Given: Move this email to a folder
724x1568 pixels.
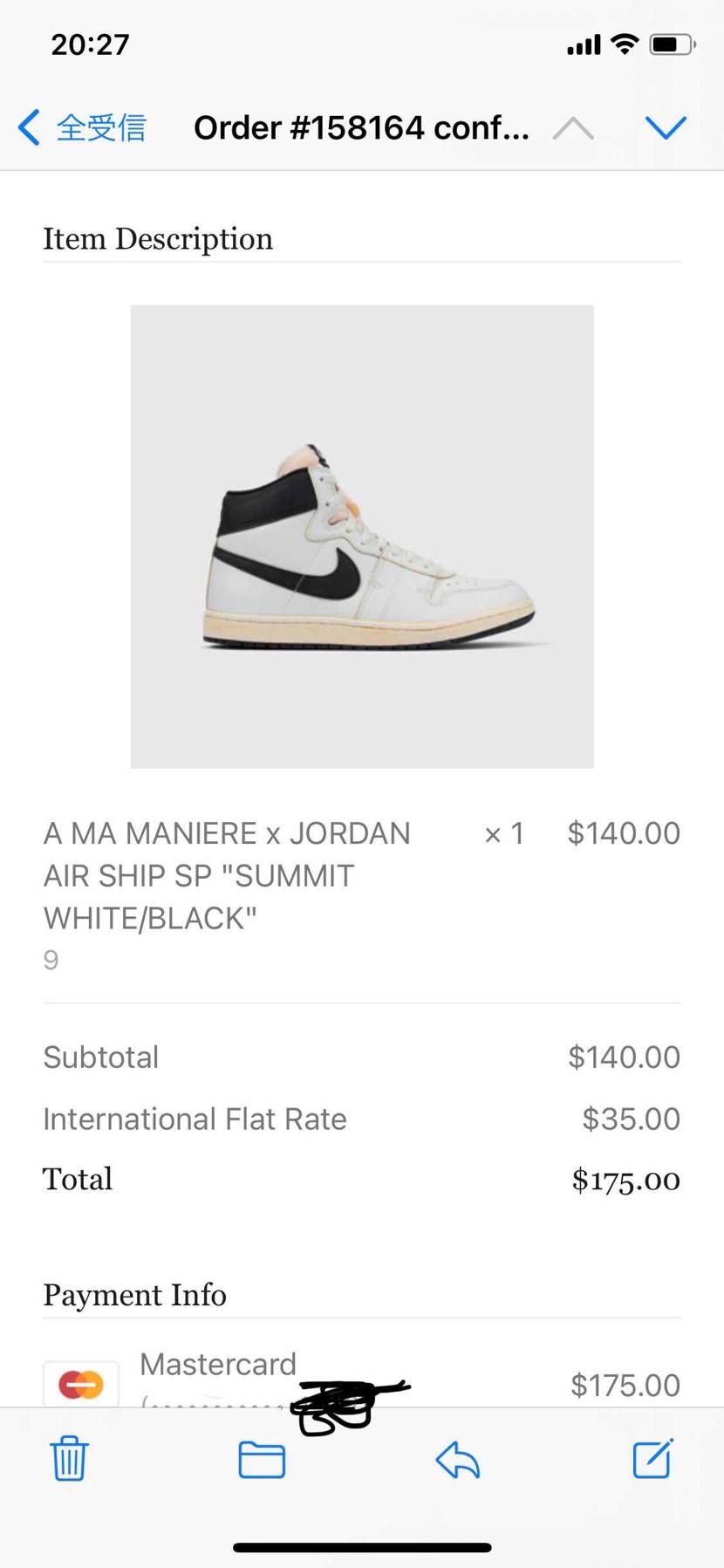Looking at the screenshot, I should click(x=262, y=1459).
